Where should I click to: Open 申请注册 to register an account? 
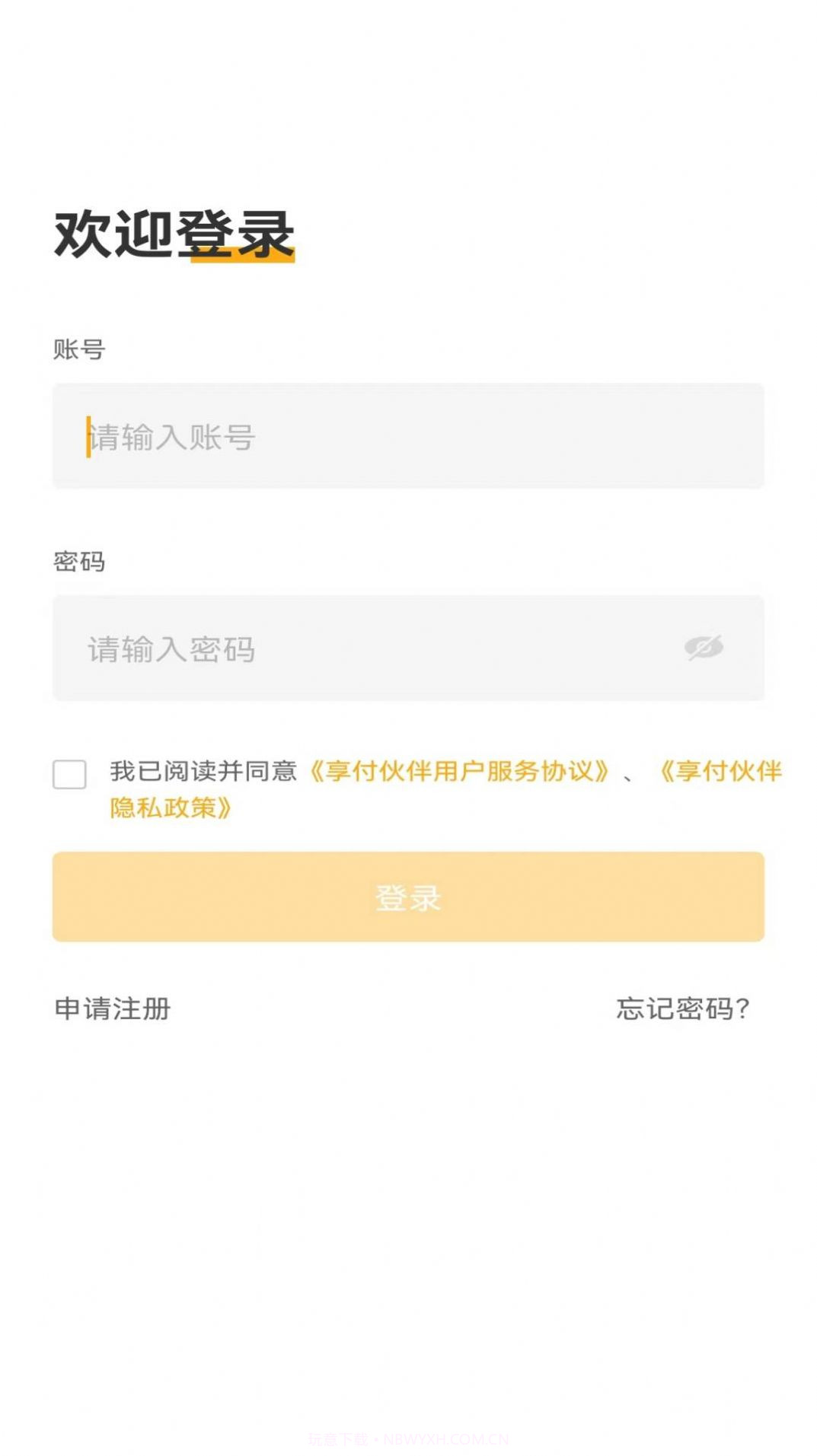[111, 1010]
